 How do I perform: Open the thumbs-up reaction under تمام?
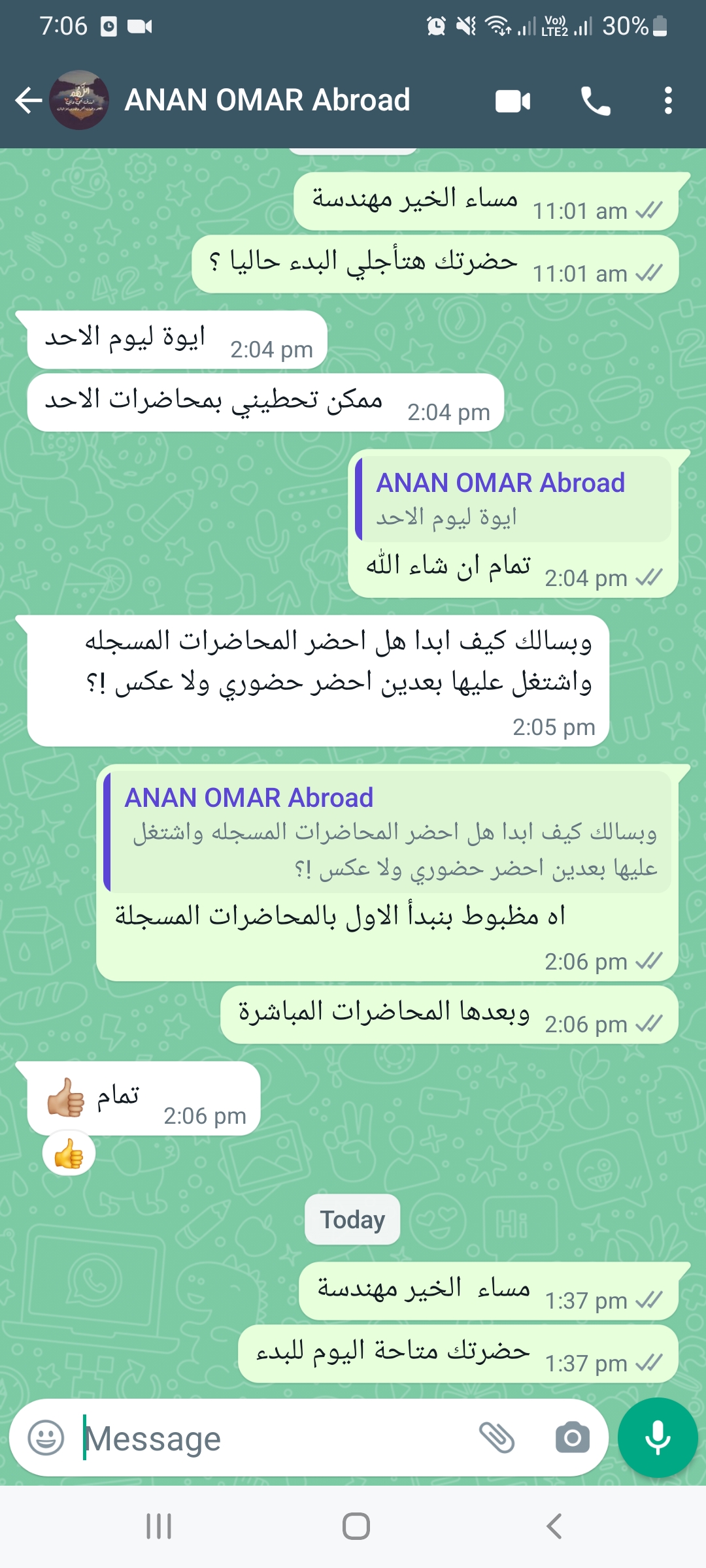click(x=69, y=1154)
